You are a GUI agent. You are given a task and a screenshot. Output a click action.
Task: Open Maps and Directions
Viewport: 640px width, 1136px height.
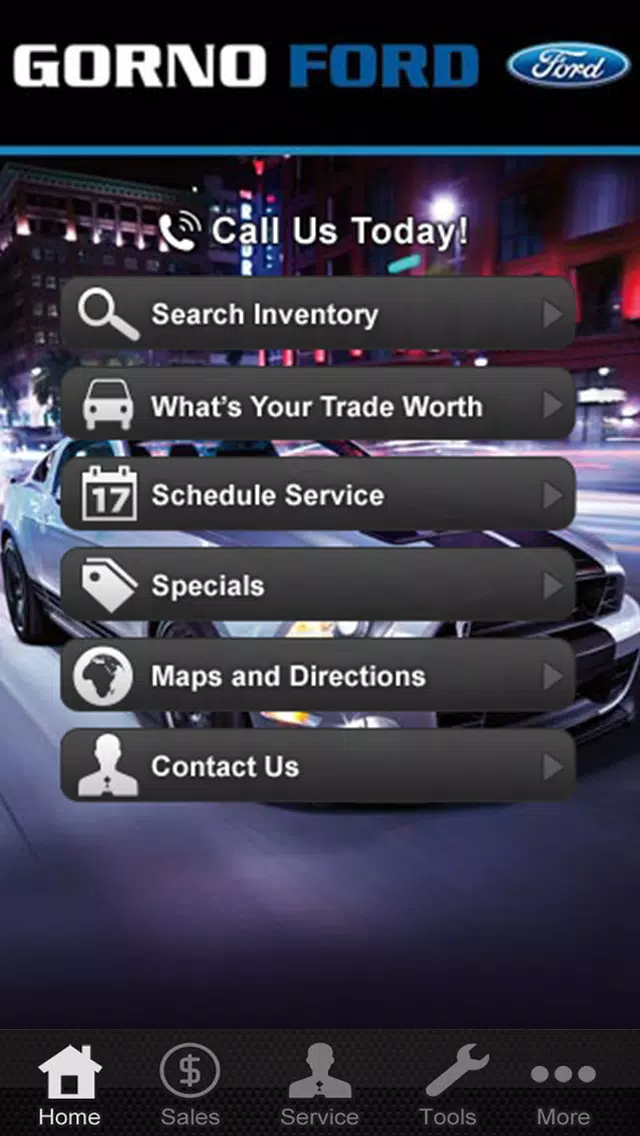[318, 676]
